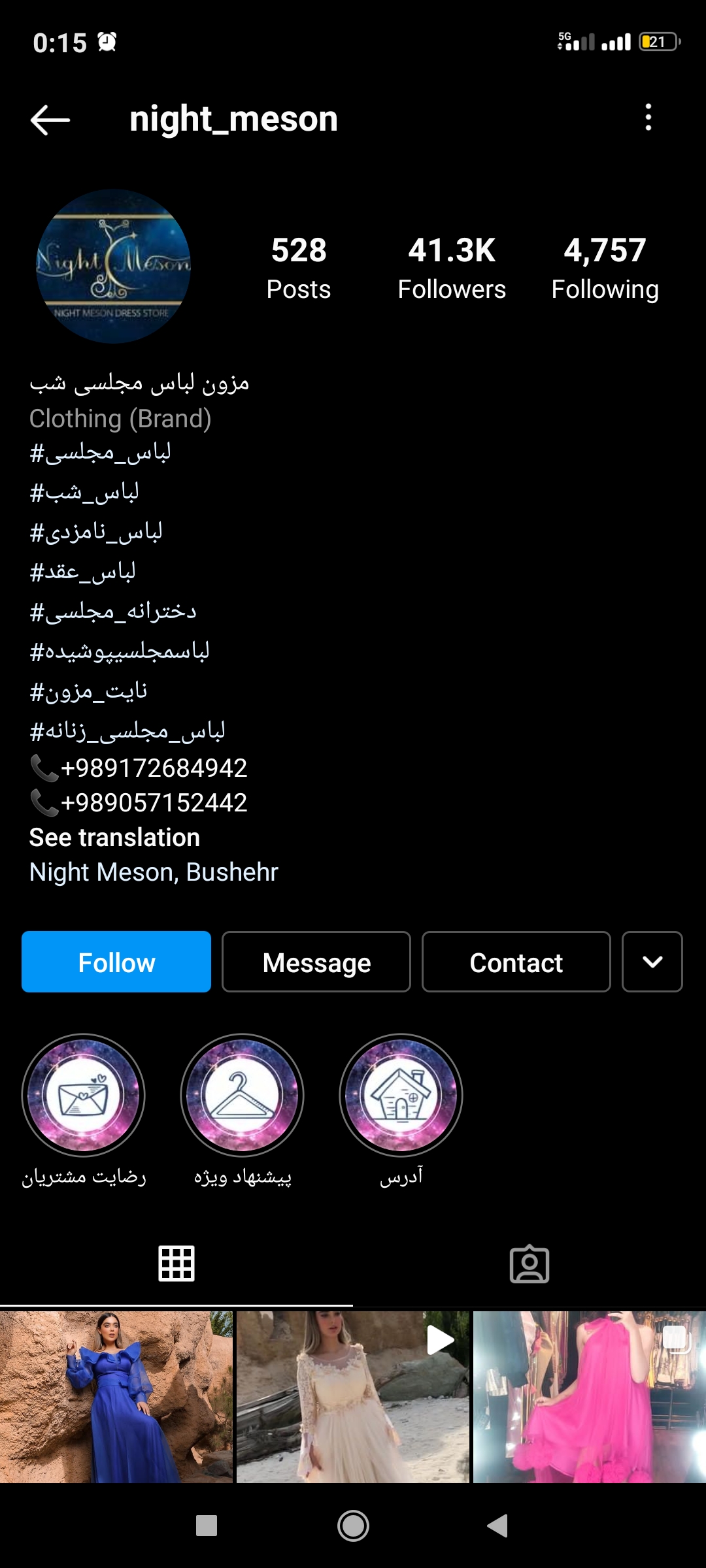Go back using the top arrow
706x1568 pixels.
click(x=50, y=120)
